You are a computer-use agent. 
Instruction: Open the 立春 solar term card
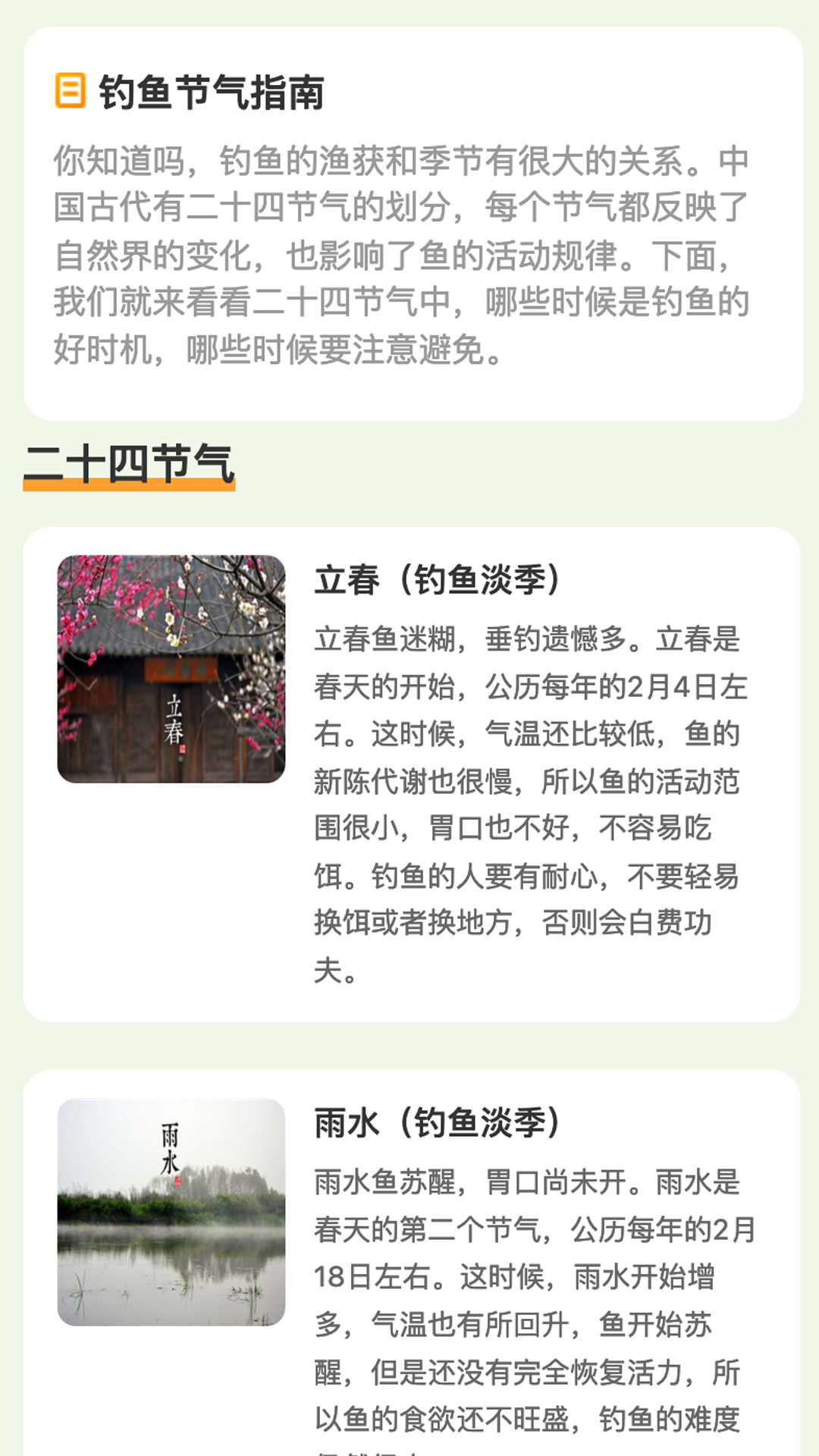click(x=411, y=774)
